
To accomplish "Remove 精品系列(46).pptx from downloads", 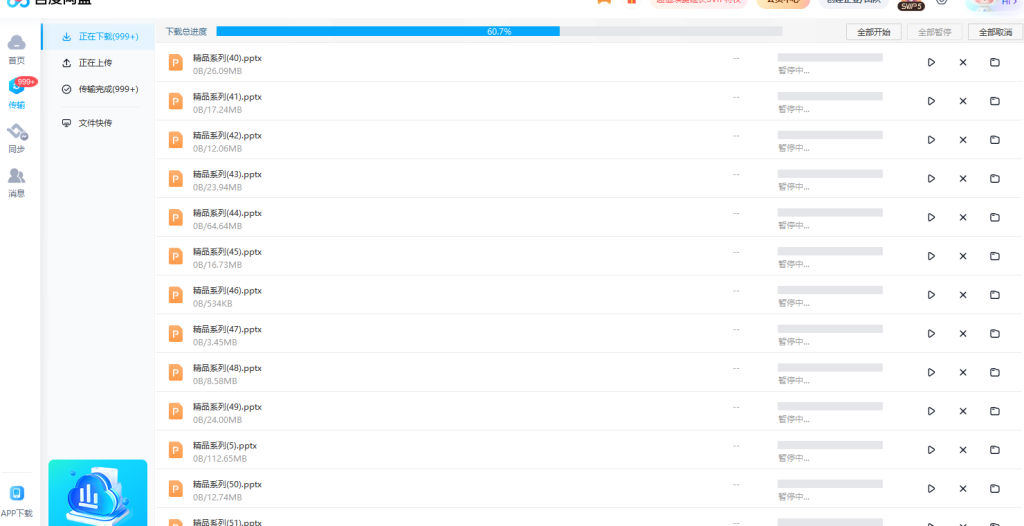I will [963, 295].
